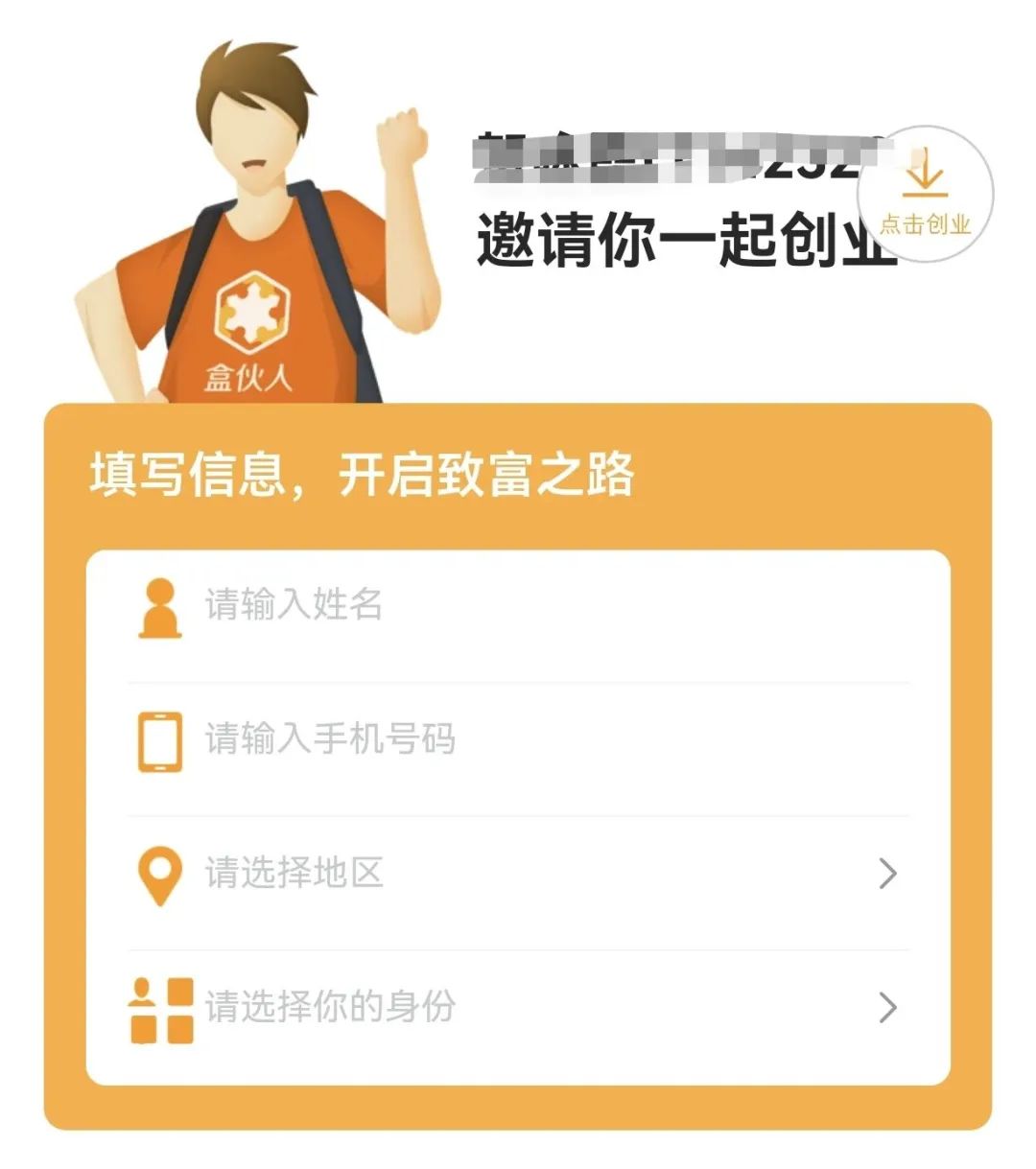Tap the orange mobile phone icon
This screenshot has width=1036, height=1169.
158,740
